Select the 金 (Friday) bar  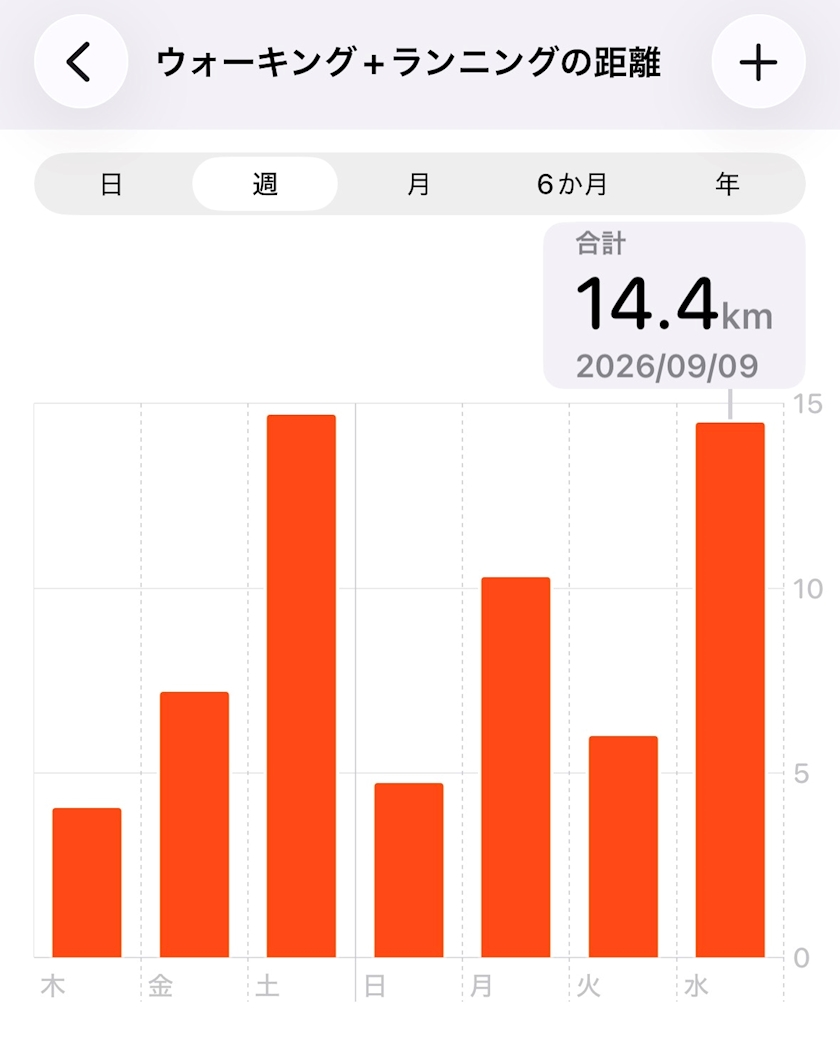click(194, 825)
